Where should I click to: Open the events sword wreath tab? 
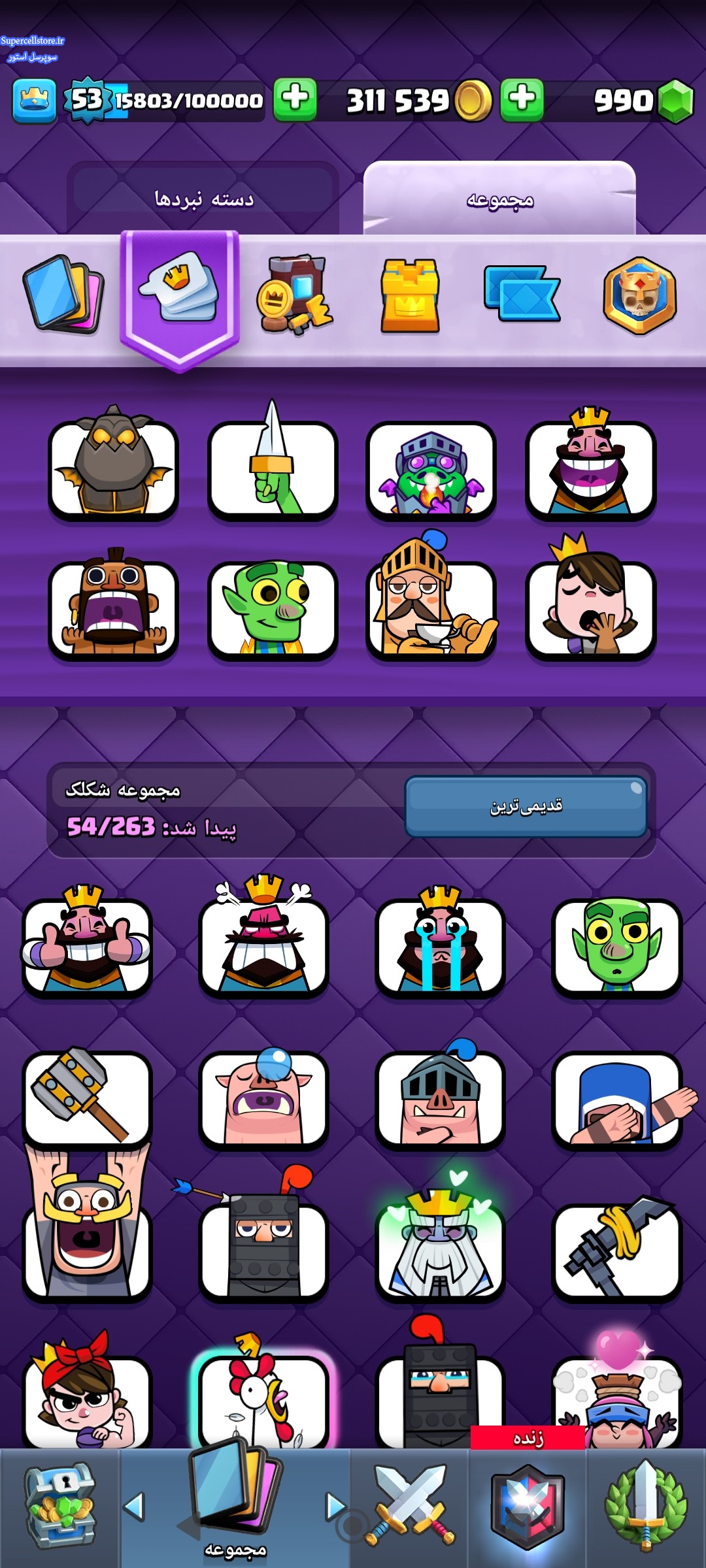point(646,1507)
